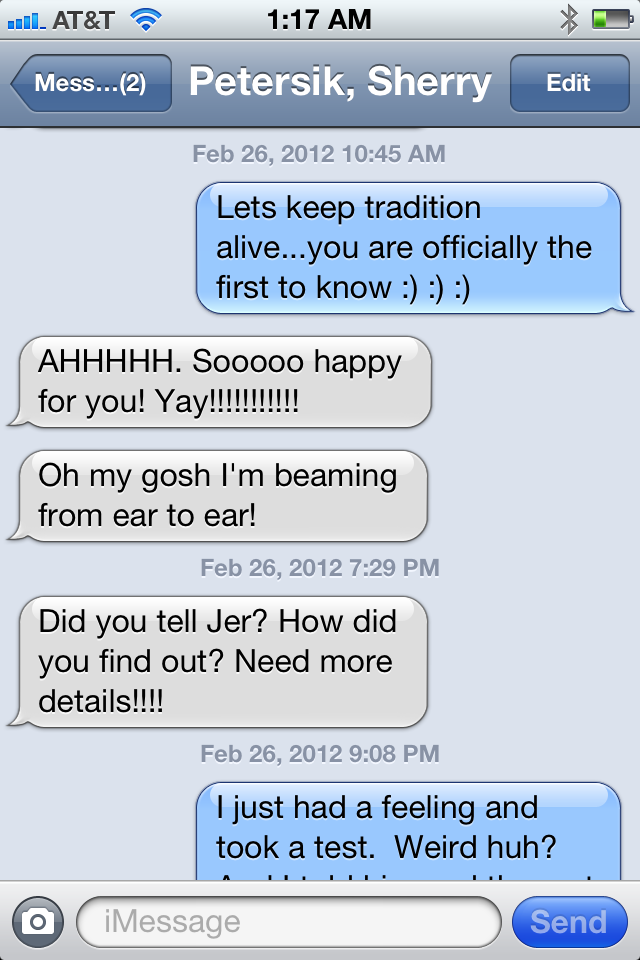Screen dimensions: 640x960
Task: Open the camera attachment icon
Action: click(x=37, y=921)
